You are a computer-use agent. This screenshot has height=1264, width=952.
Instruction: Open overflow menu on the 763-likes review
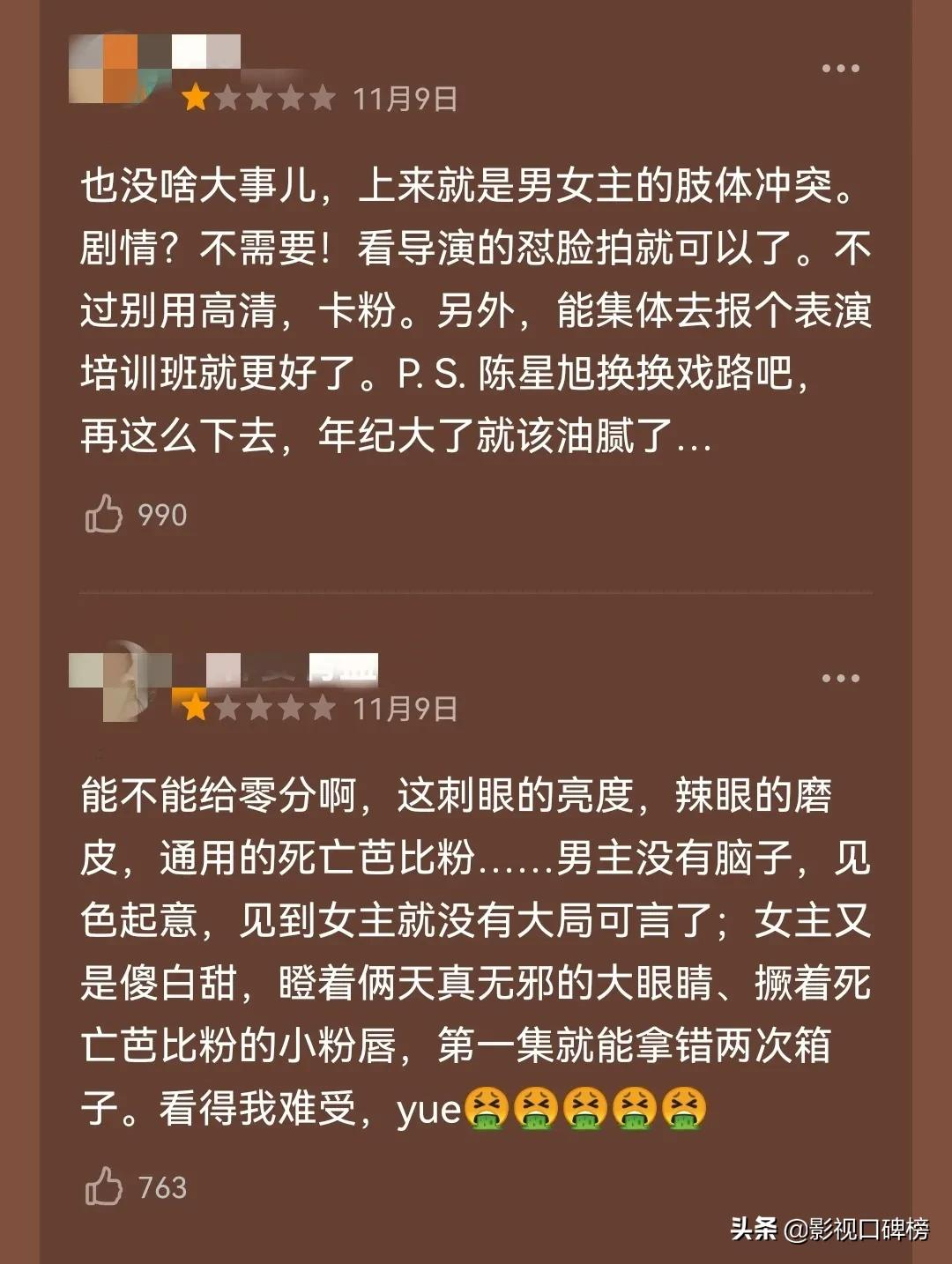tap(839, 679)
